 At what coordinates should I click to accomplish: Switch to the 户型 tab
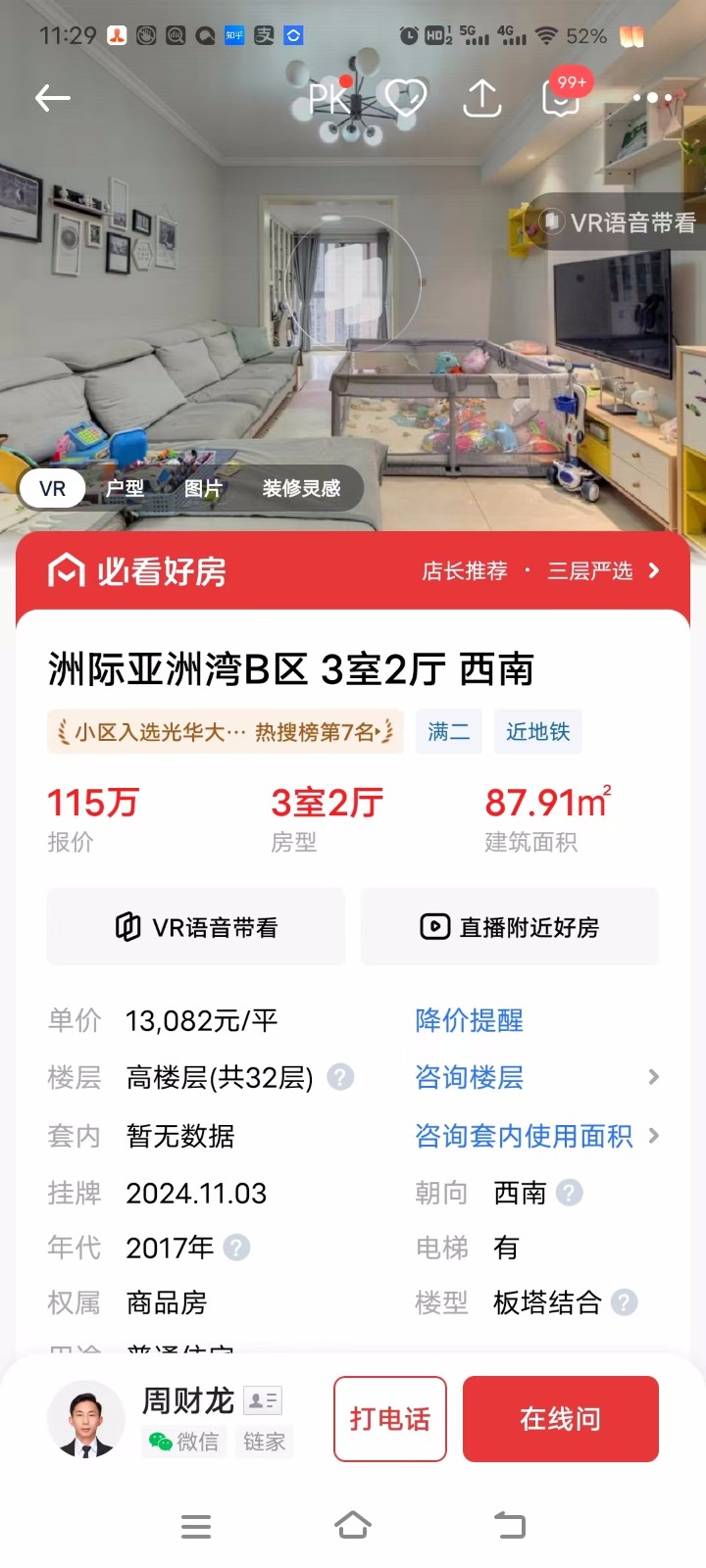(x=125, y=488)
